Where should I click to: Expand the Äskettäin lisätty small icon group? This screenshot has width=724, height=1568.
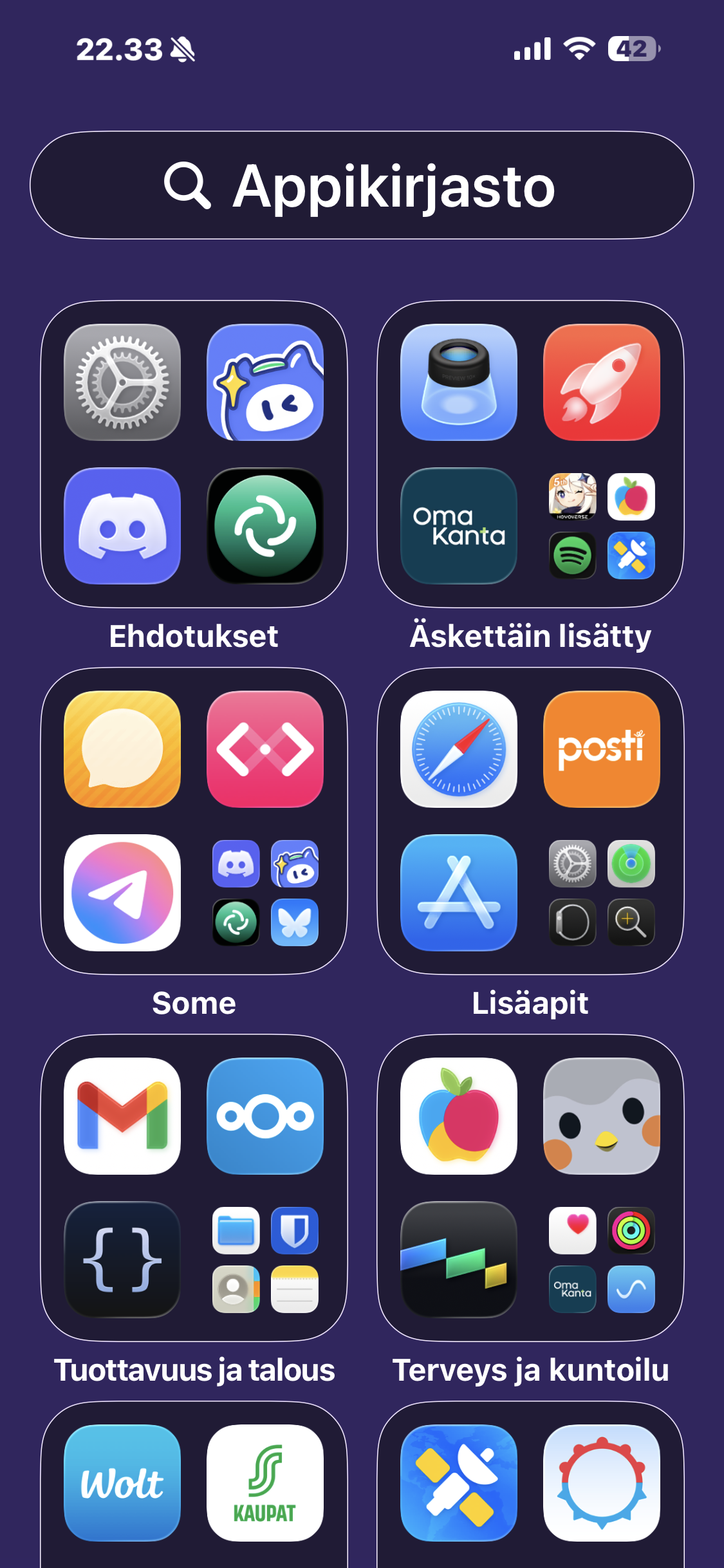tap(601, 527)
